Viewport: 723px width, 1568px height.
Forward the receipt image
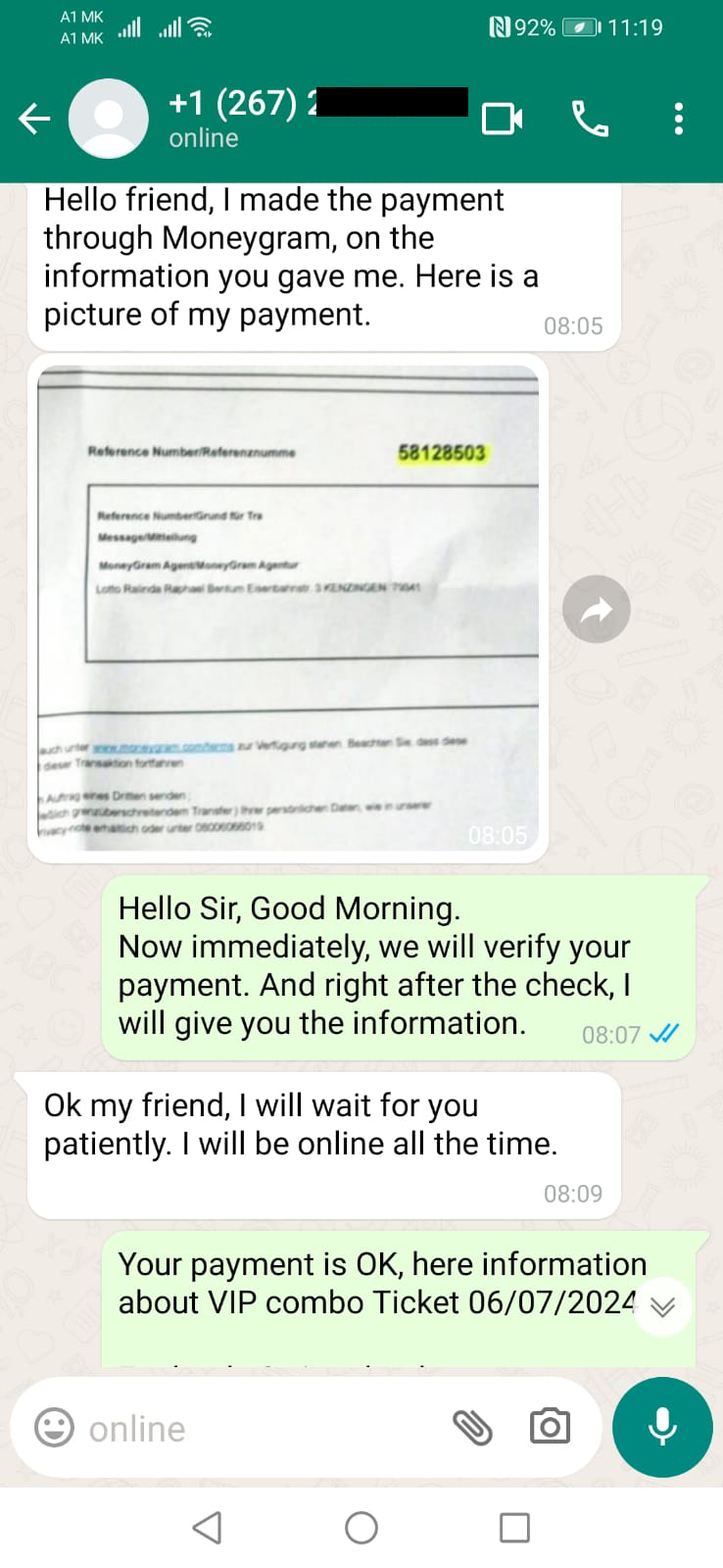596,610
